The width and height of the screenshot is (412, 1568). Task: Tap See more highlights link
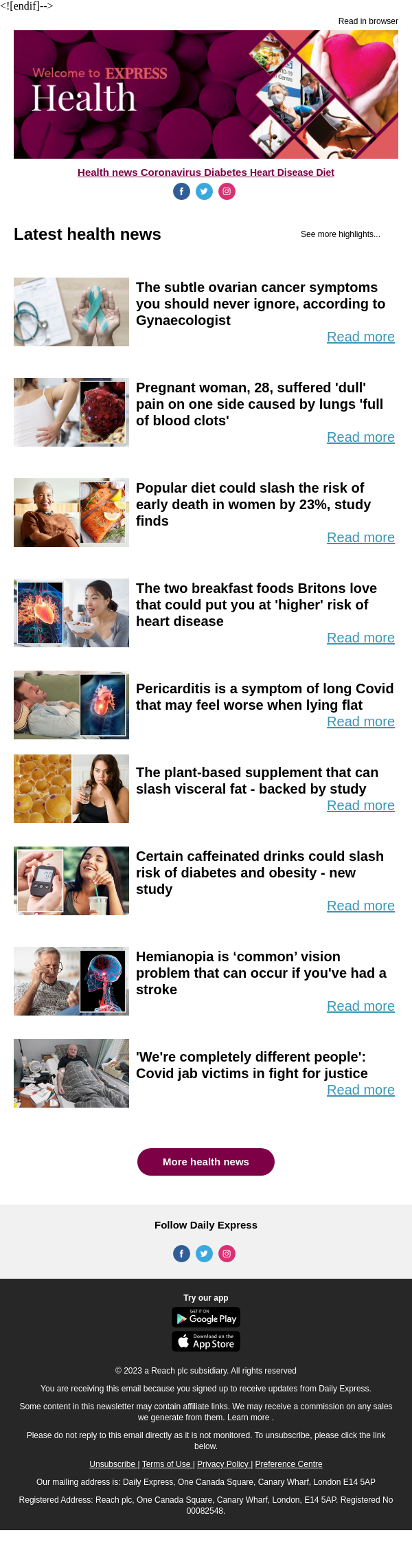(340, 234)
